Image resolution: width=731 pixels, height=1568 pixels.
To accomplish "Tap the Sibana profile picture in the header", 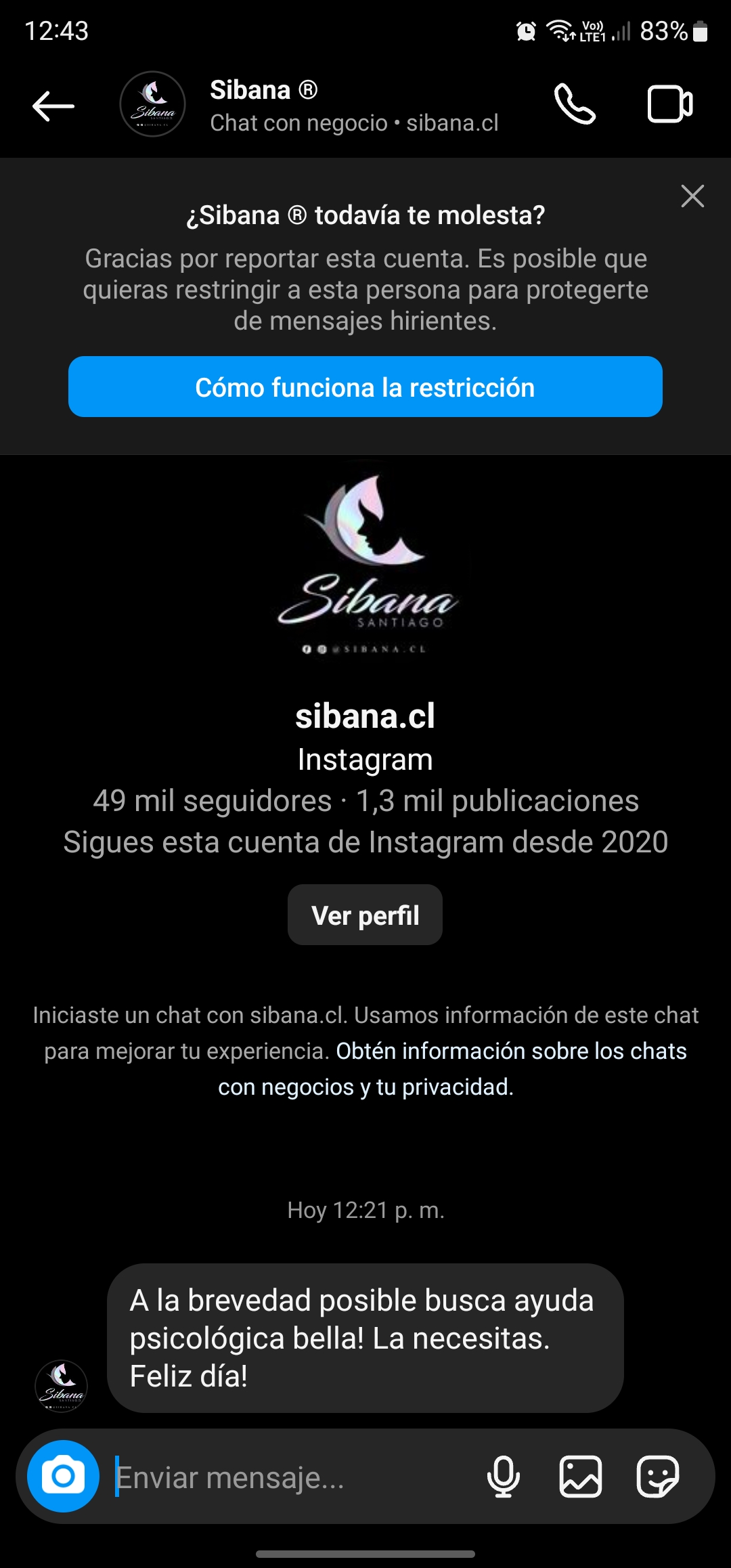I will 152,105.
